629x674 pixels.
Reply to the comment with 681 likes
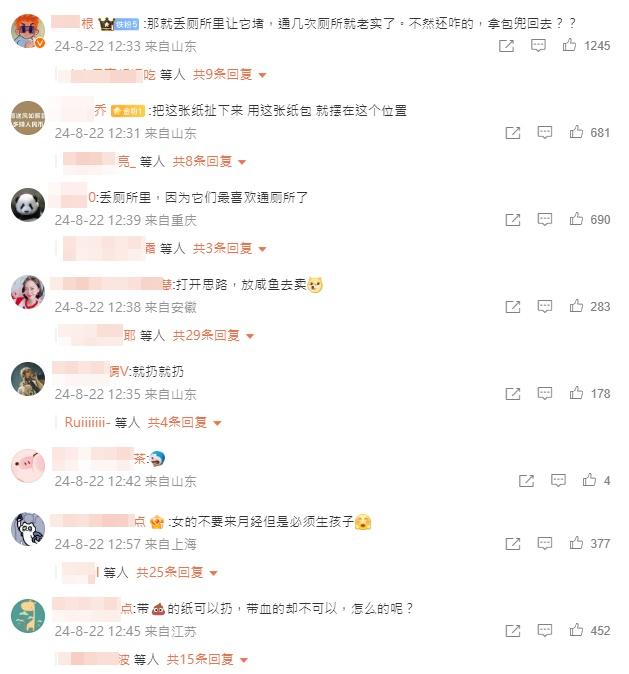pos(544,132)
